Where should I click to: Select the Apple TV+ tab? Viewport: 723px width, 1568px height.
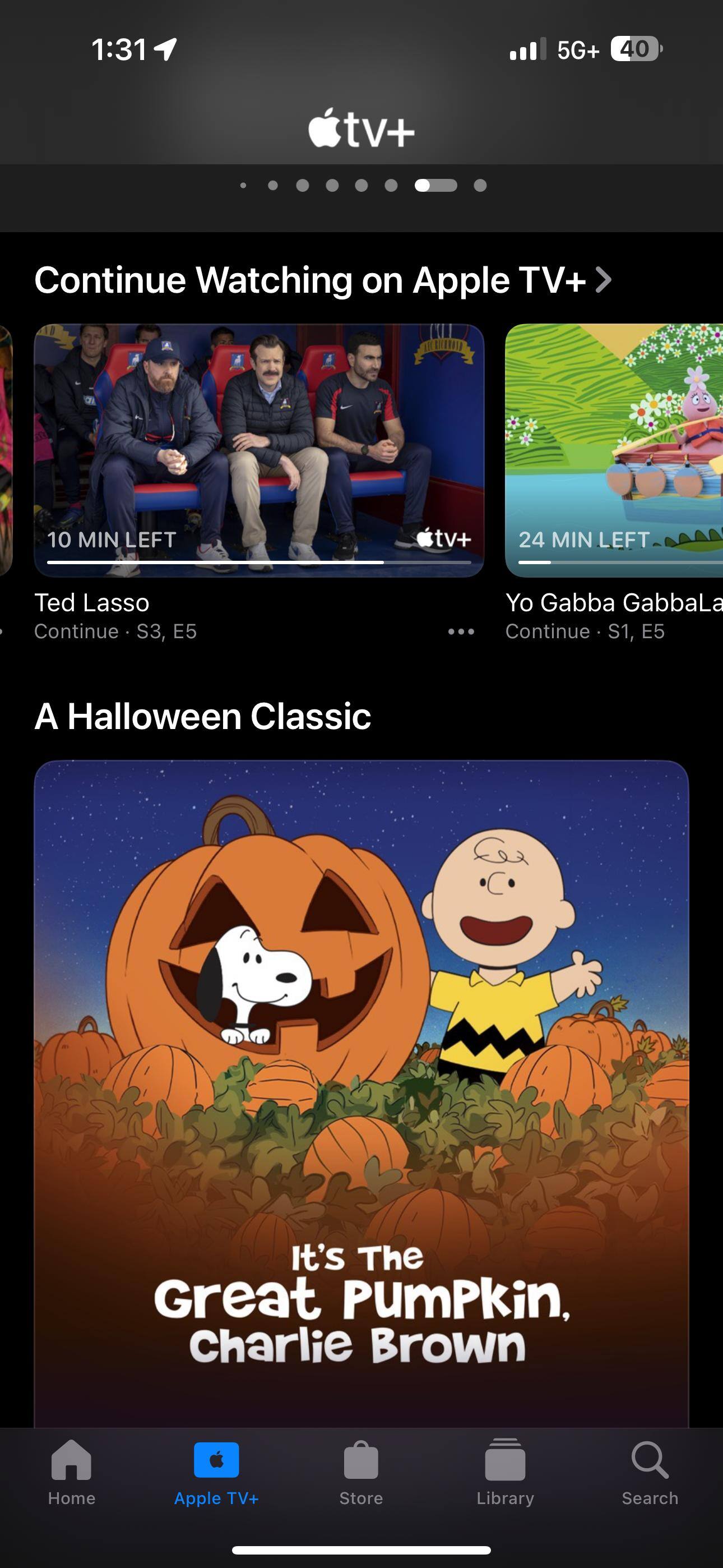coord(216,1472)
